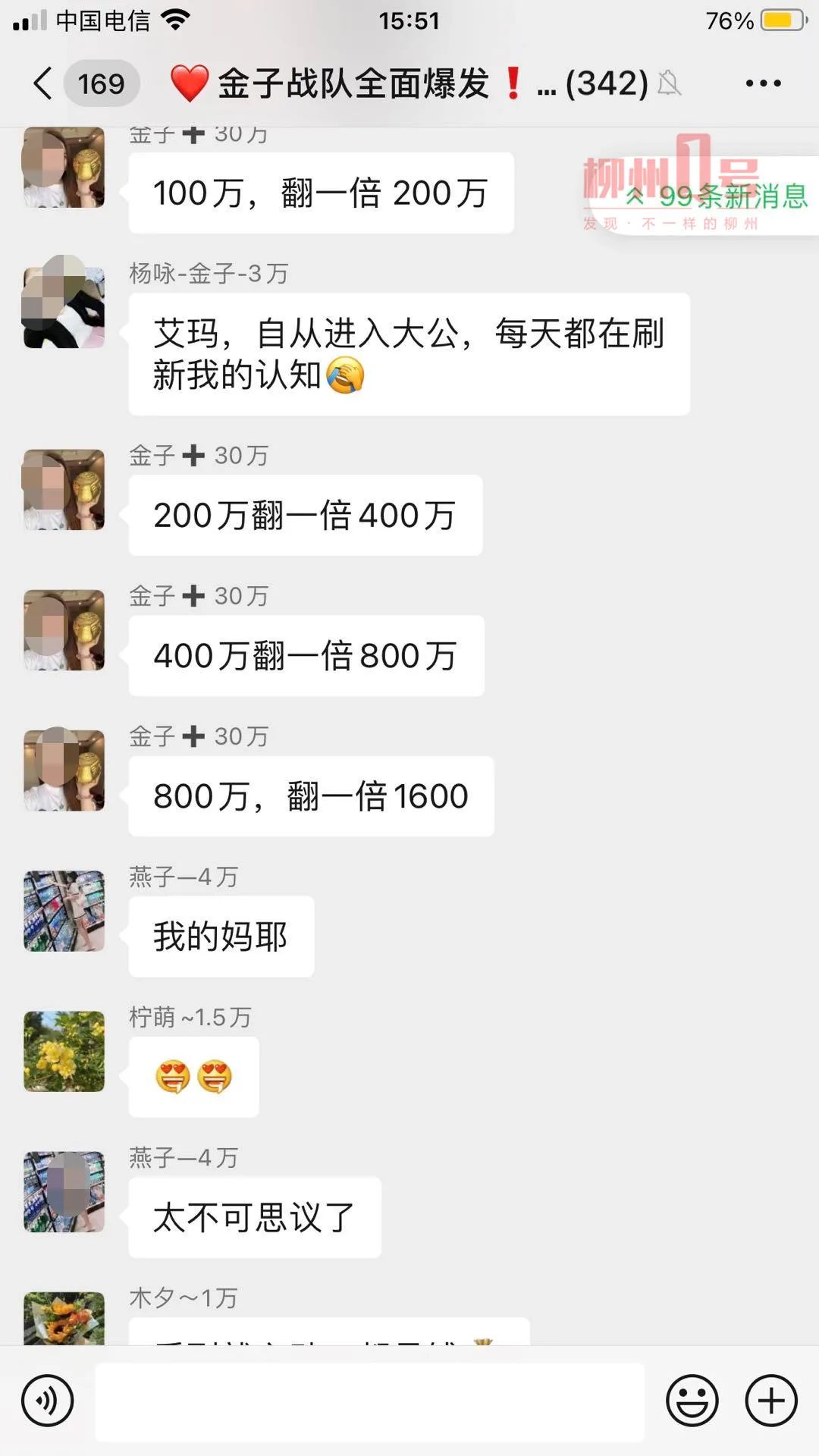
Task: Switch to voice message input
Action: (x=48, y=1401)
